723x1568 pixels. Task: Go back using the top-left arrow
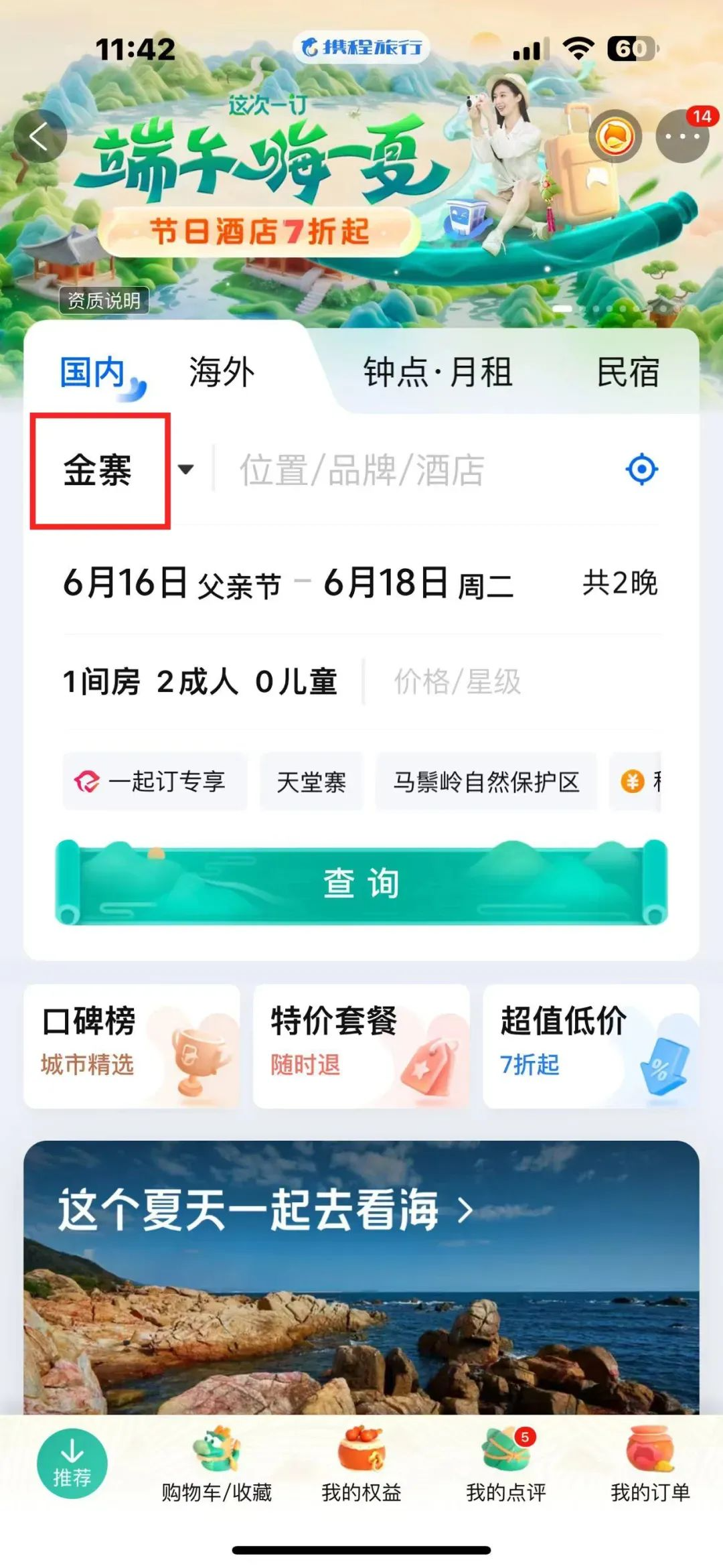(x=39, y=137)
